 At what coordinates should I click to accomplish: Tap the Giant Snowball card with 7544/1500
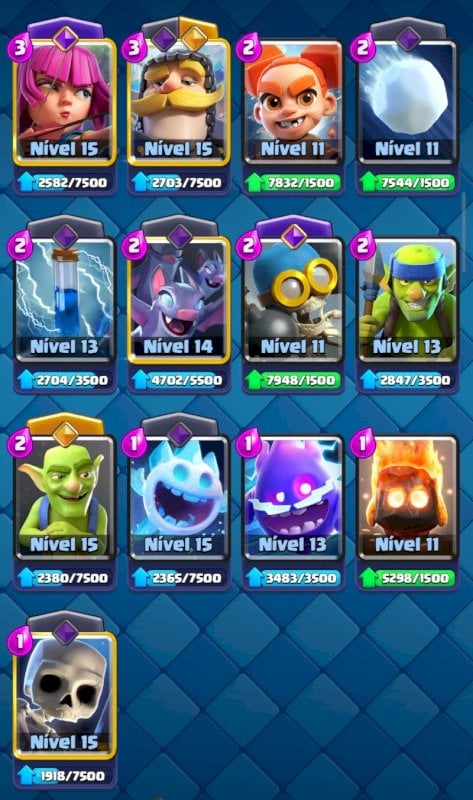tap(407, 102)
